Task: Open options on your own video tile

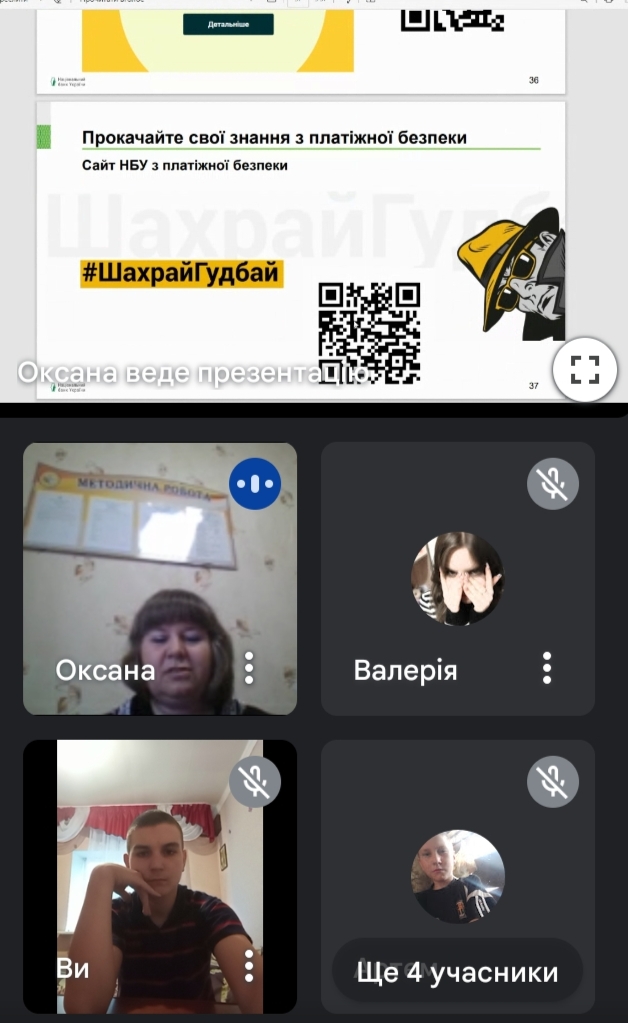Action: [248, 966]
